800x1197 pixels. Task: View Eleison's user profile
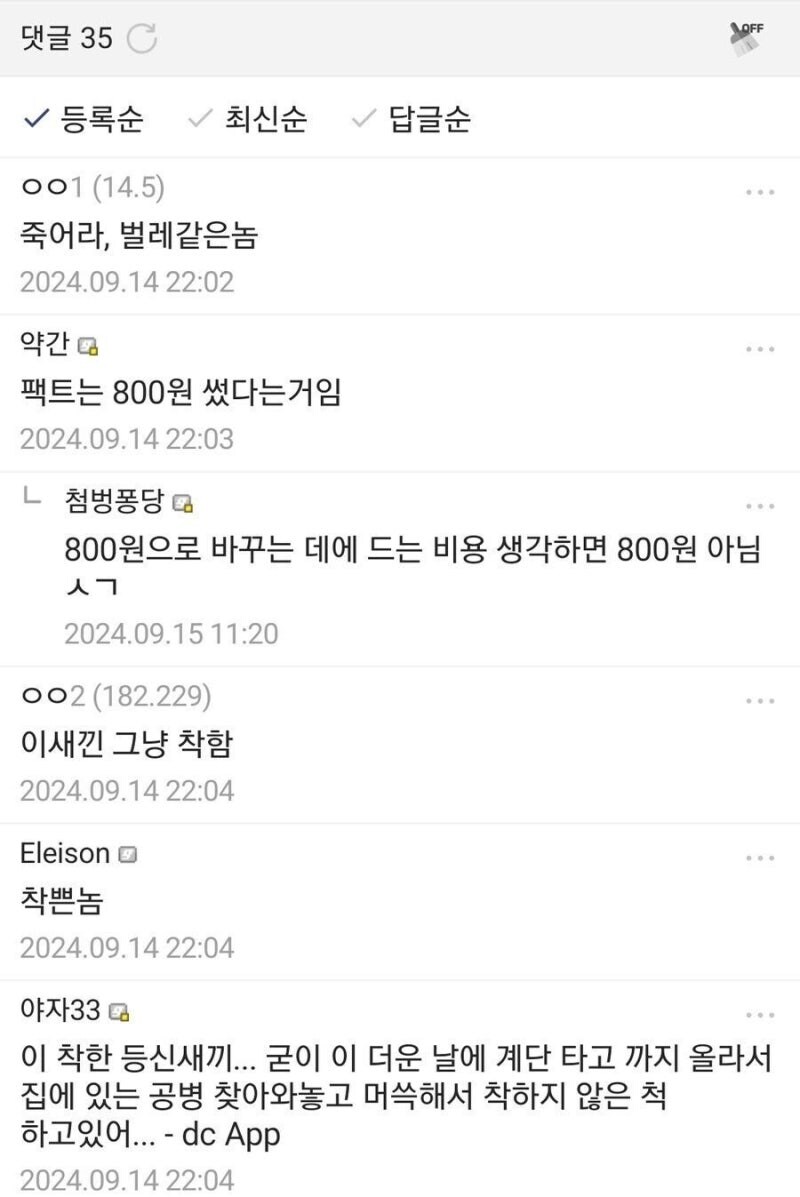click(65, 854)
